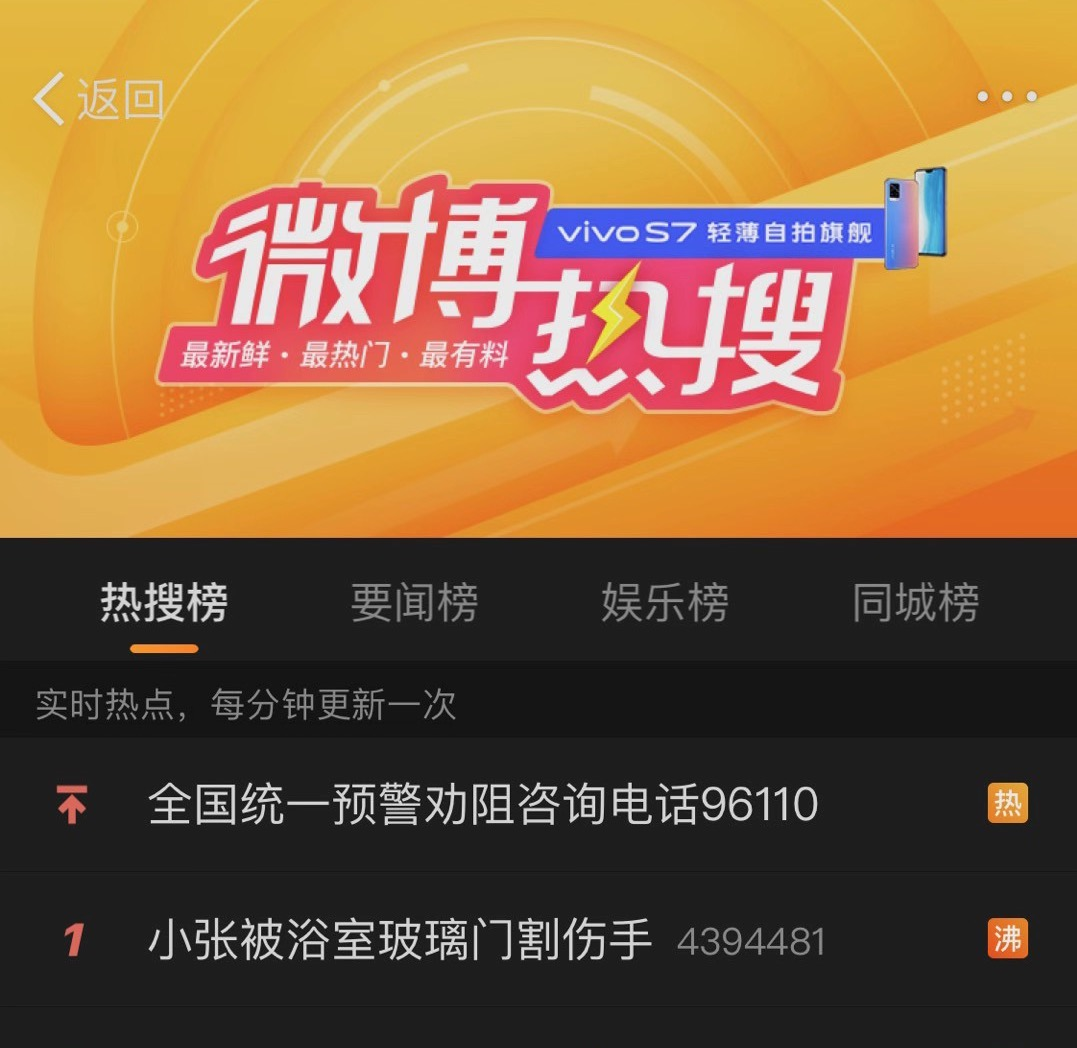The width and height of the screenshot is (1077, 1048).
Task: Switch to the 要闻榜 tab
Action: [414, 603]
